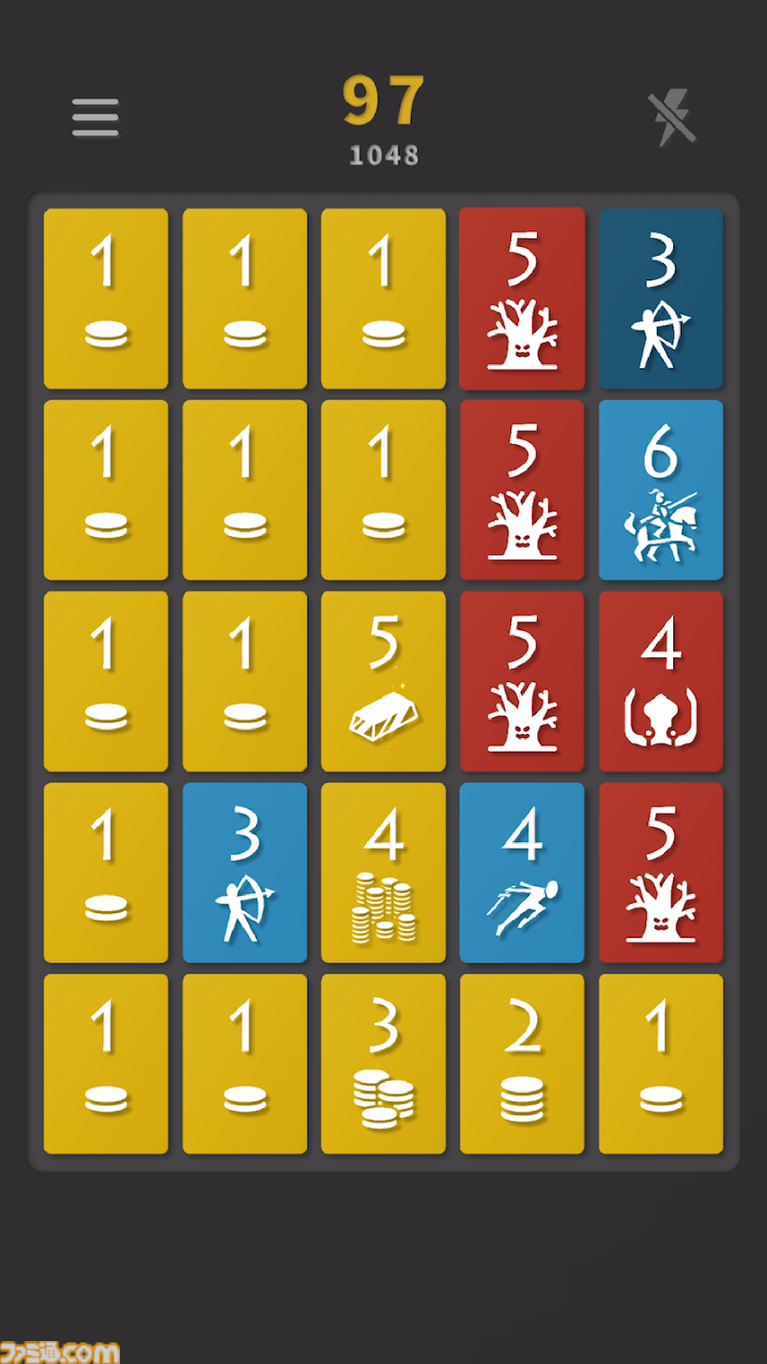Toggle the lightning bolt icon
This screenshot has width=767, height=1364.
(670, 118)
